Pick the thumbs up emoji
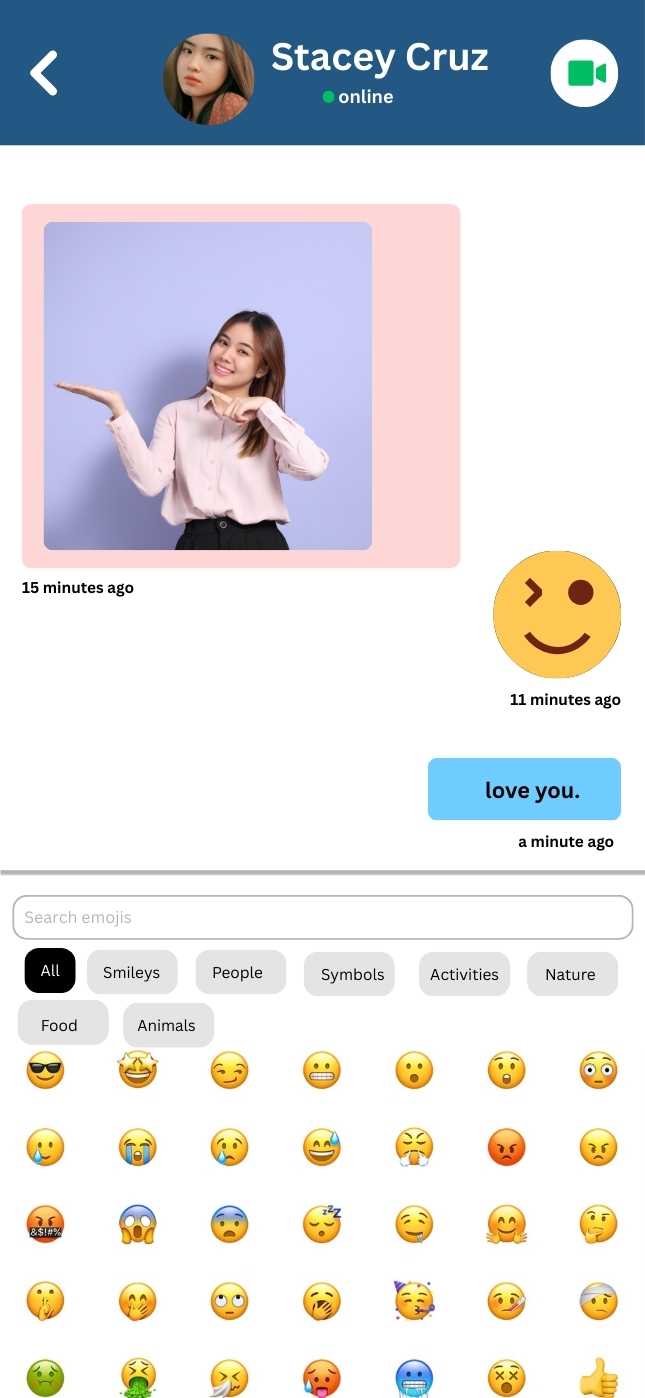 point(599,1377)
